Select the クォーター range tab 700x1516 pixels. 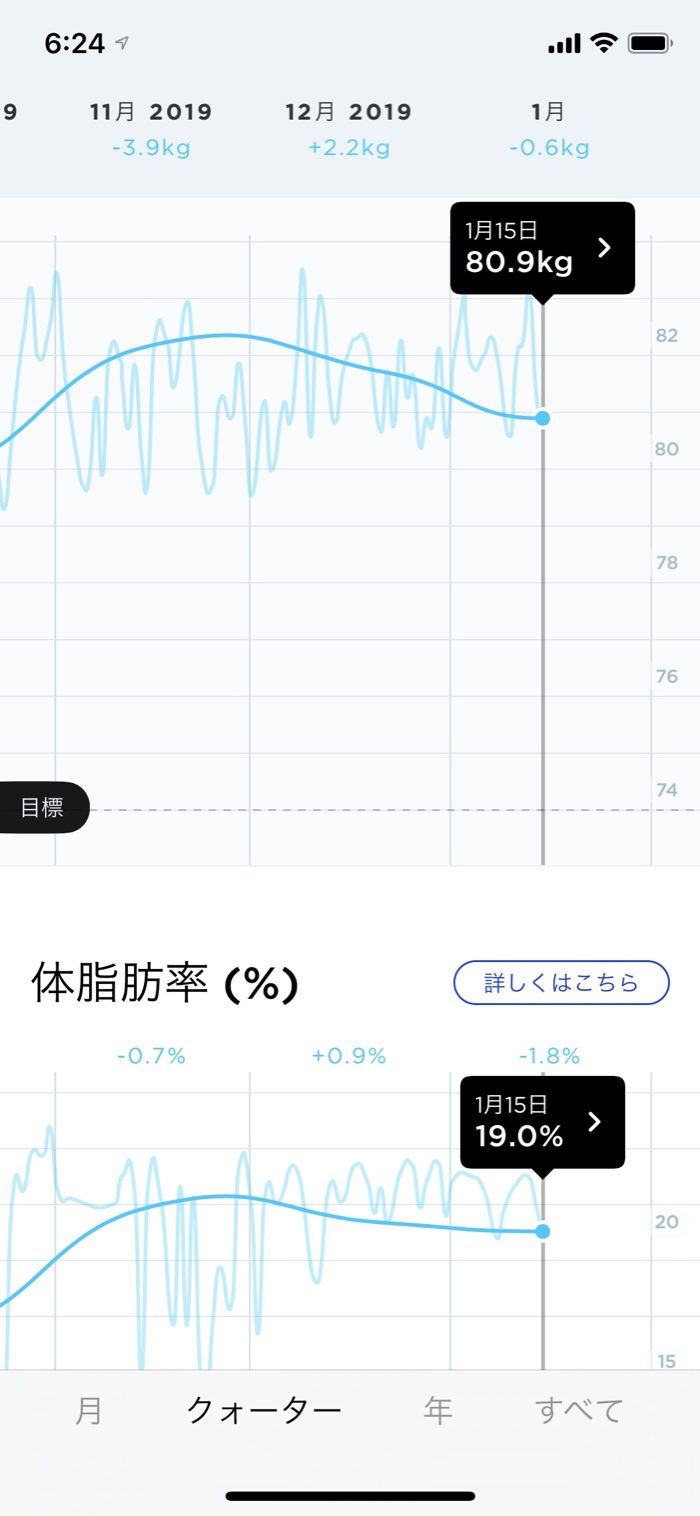click(x=264, y=1411)
